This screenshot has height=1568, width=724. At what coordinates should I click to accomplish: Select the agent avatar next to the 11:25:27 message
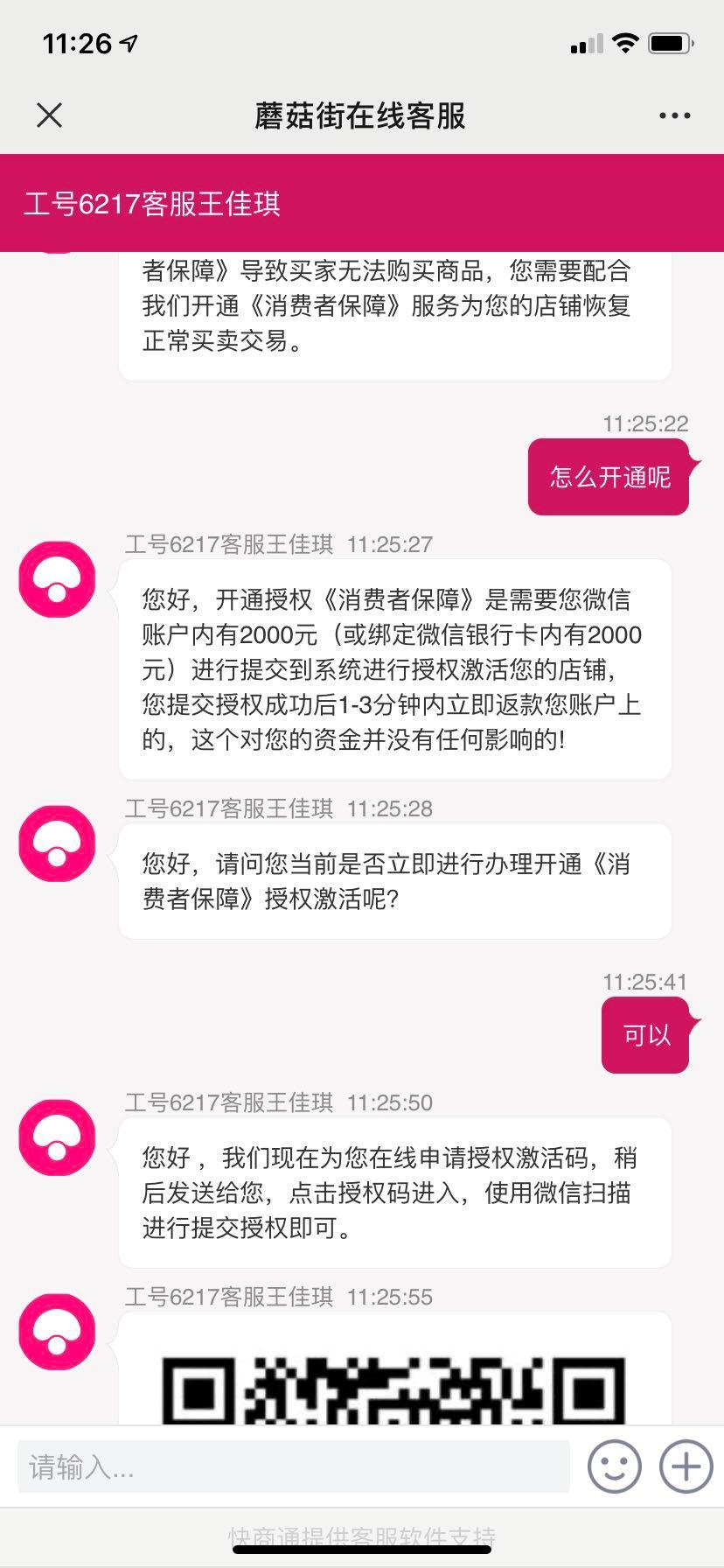pos(56,579)
